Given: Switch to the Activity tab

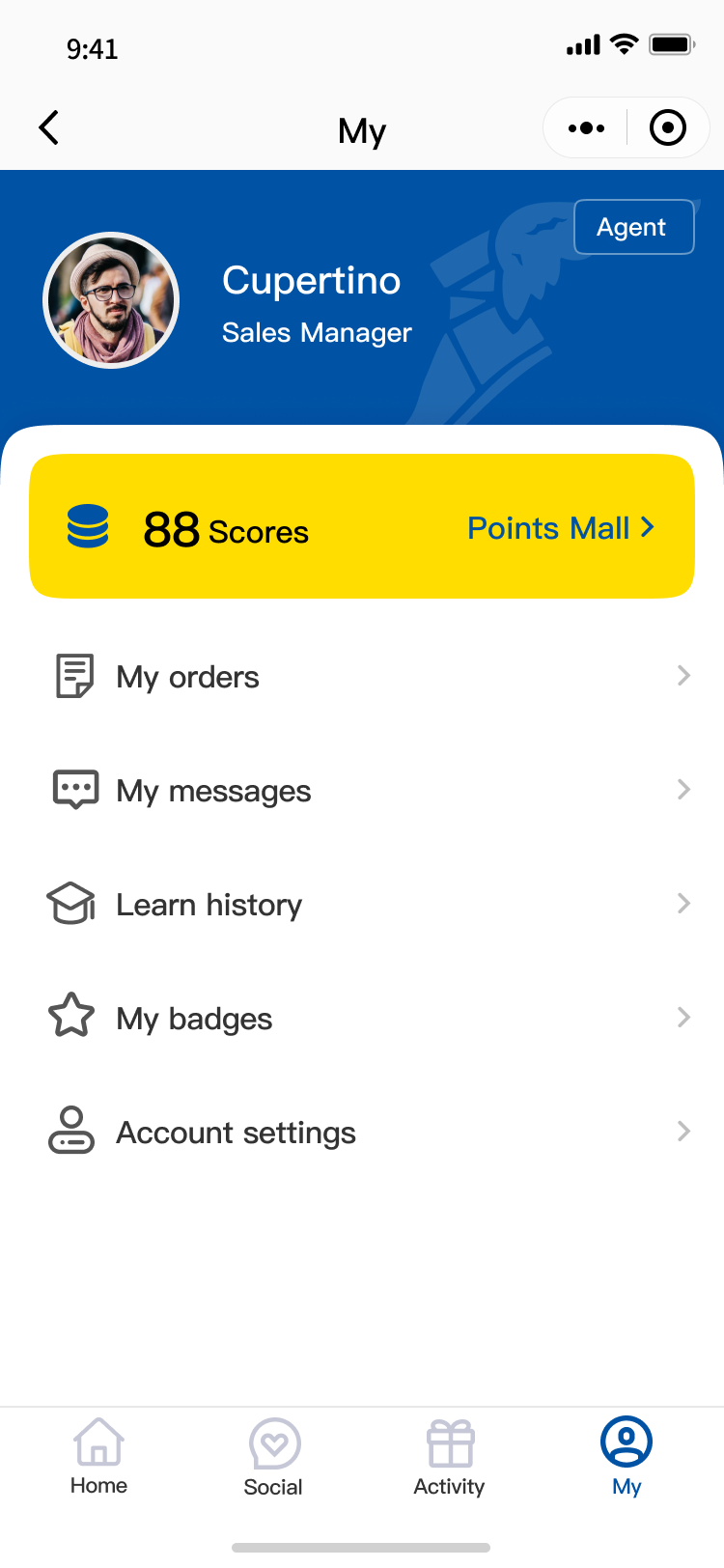Looking at the screenshot, I should point(449,1457).
